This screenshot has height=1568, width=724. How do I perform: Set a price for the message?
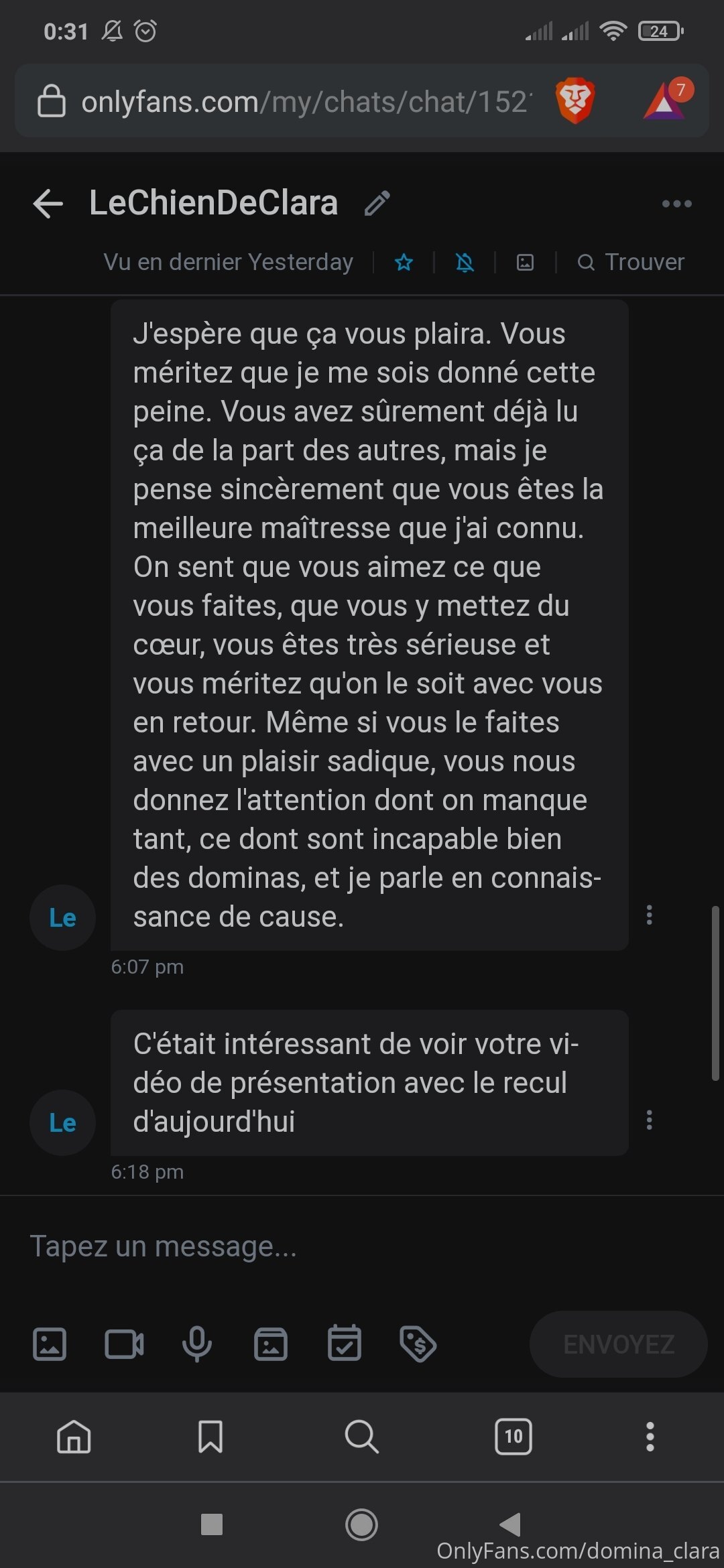(x=418, y=1344)
